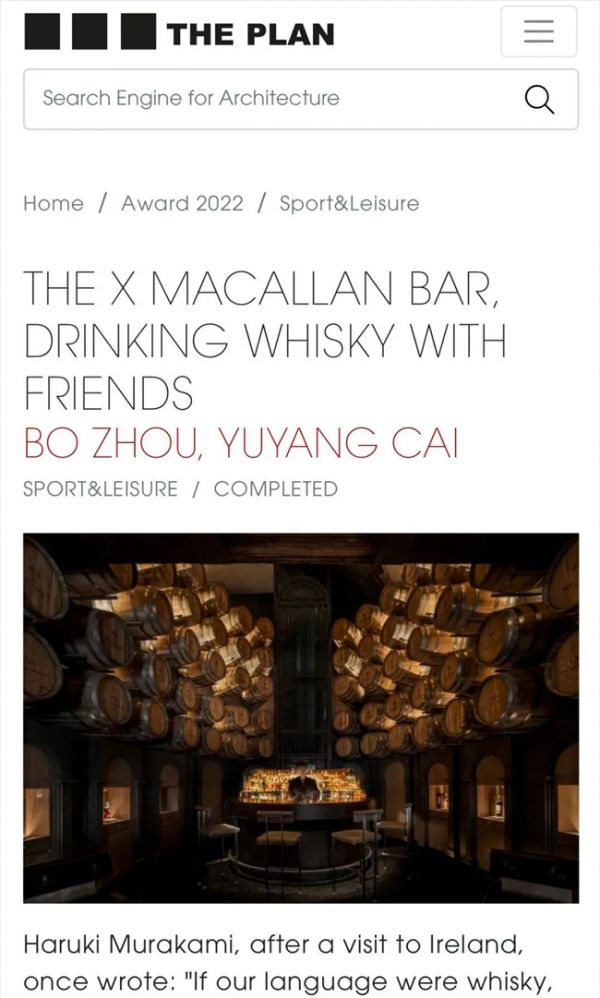600x998 pixels.
Task: Open the hamburger navigation menu
Action: (x=538, y=32)
